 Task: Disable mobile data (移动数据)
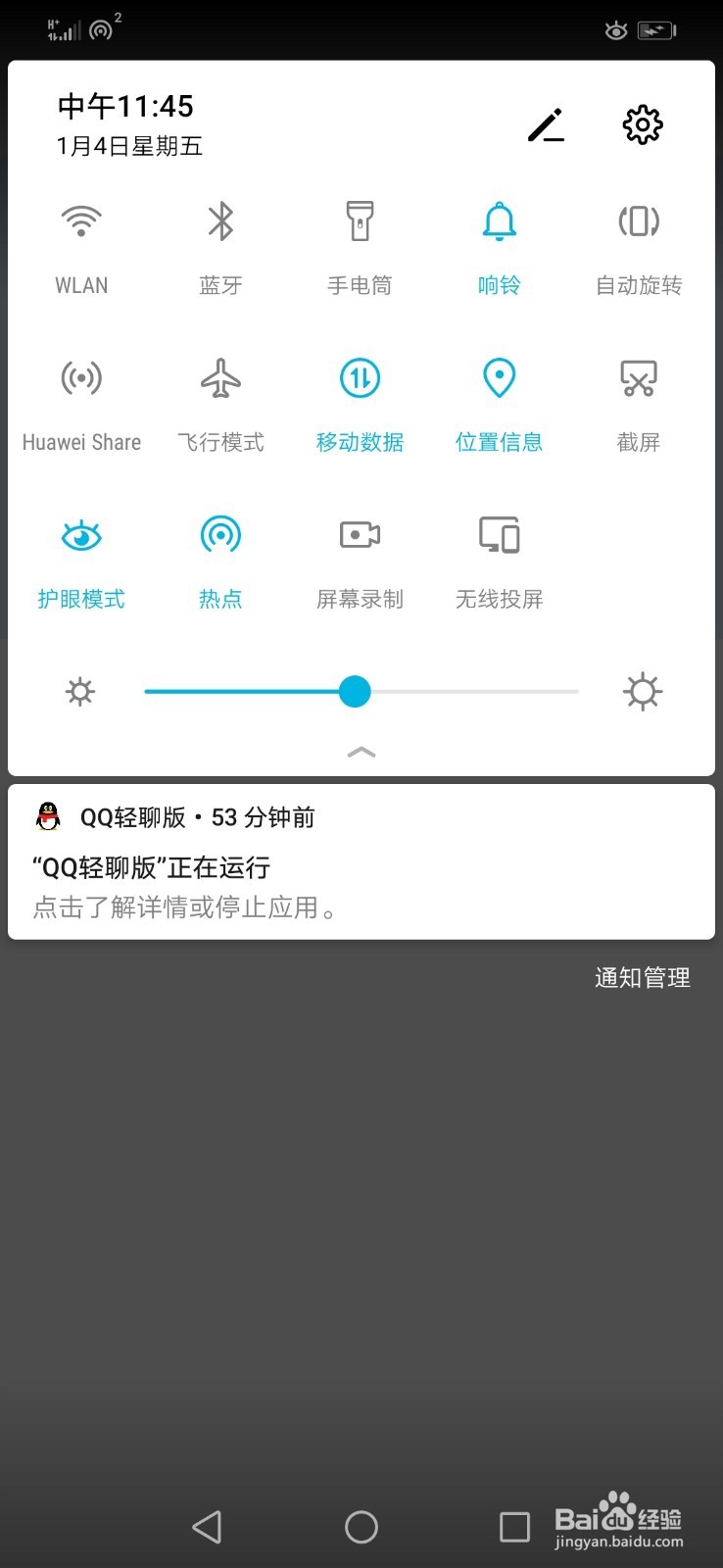point(359,377)
